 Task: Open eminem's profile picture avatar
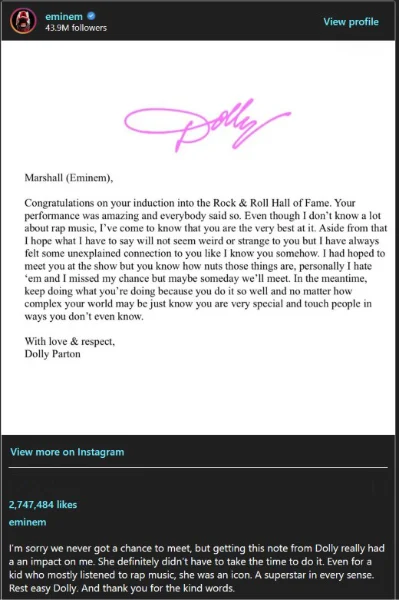(x=23, y=21)
